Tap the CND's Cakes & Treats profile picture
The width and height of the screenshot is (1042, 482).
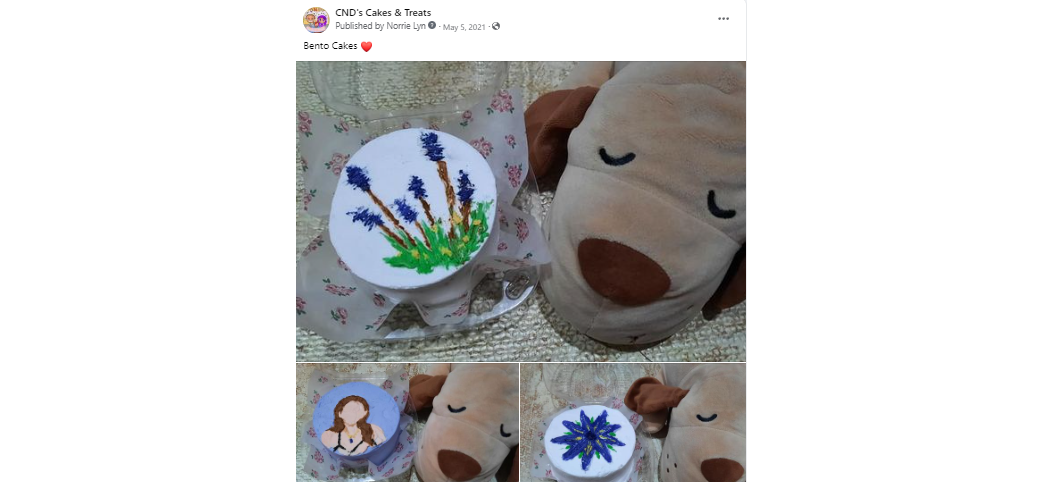point(316,19)
